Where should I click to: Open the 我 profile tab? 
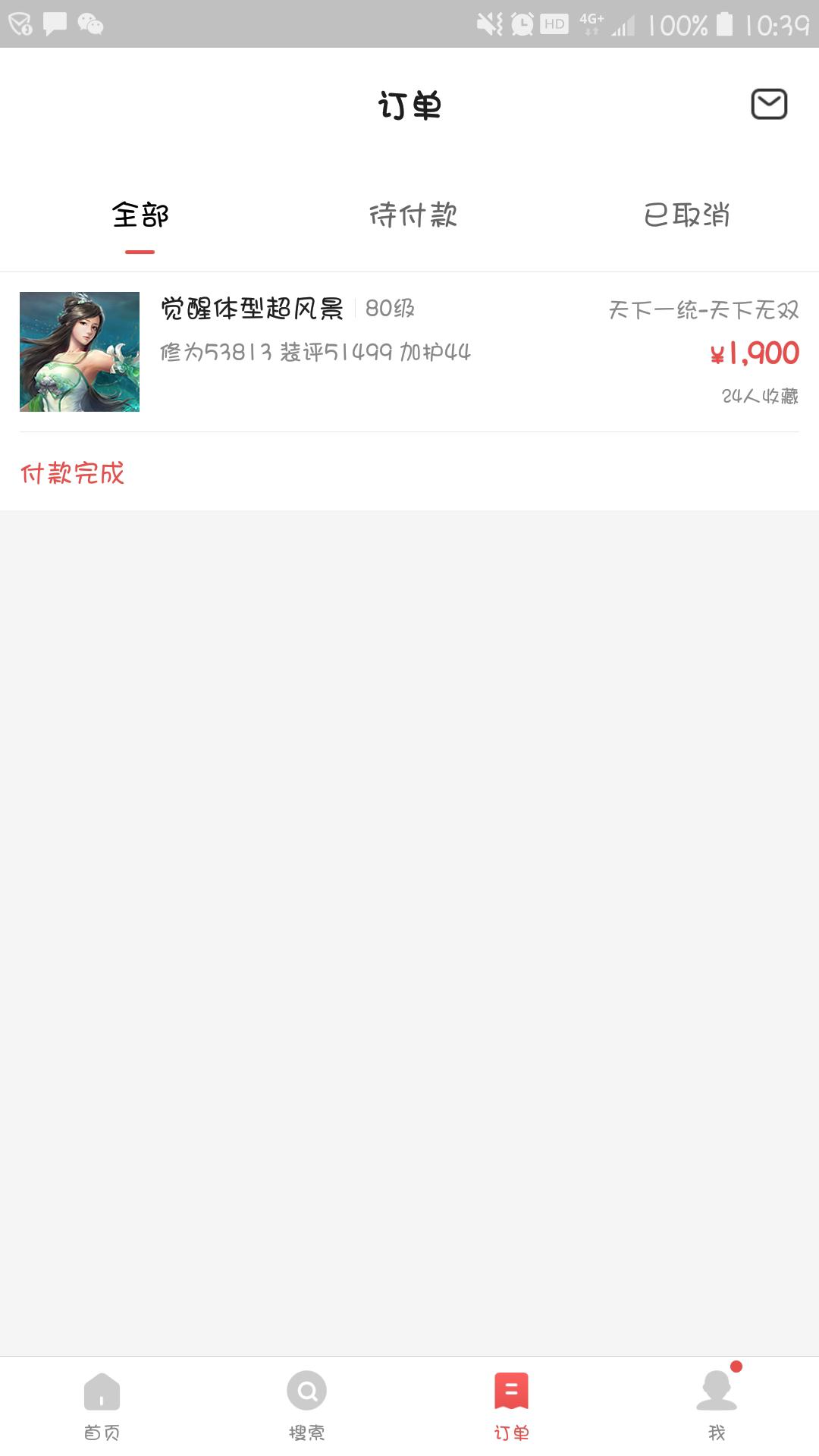716,1404
